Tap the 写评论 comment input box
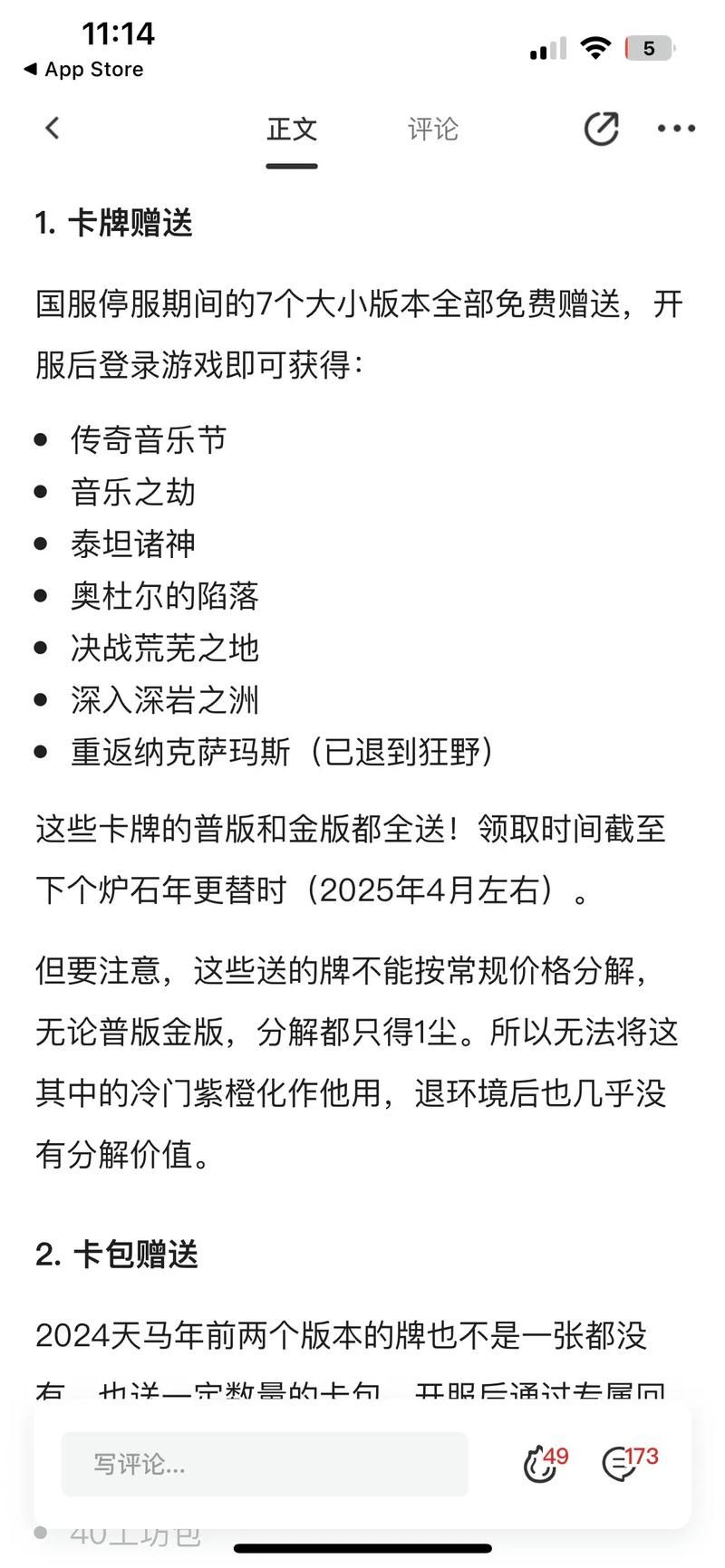 (265, 1464)
